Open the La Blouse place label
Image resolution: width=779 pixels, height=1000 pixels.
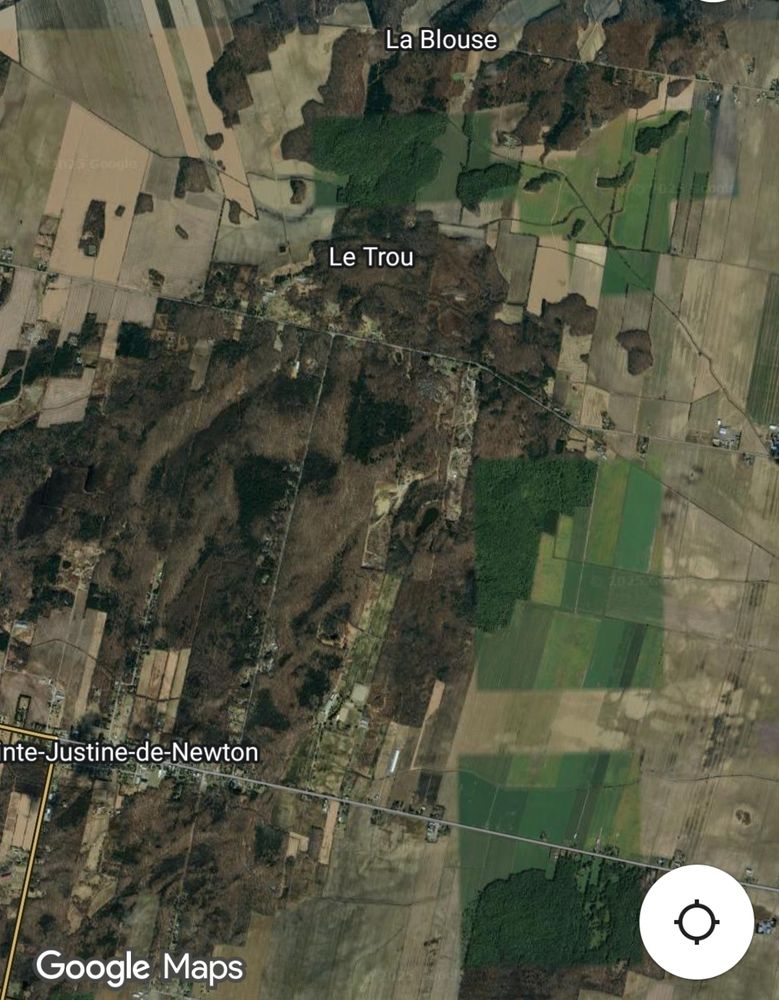[441, 40]
